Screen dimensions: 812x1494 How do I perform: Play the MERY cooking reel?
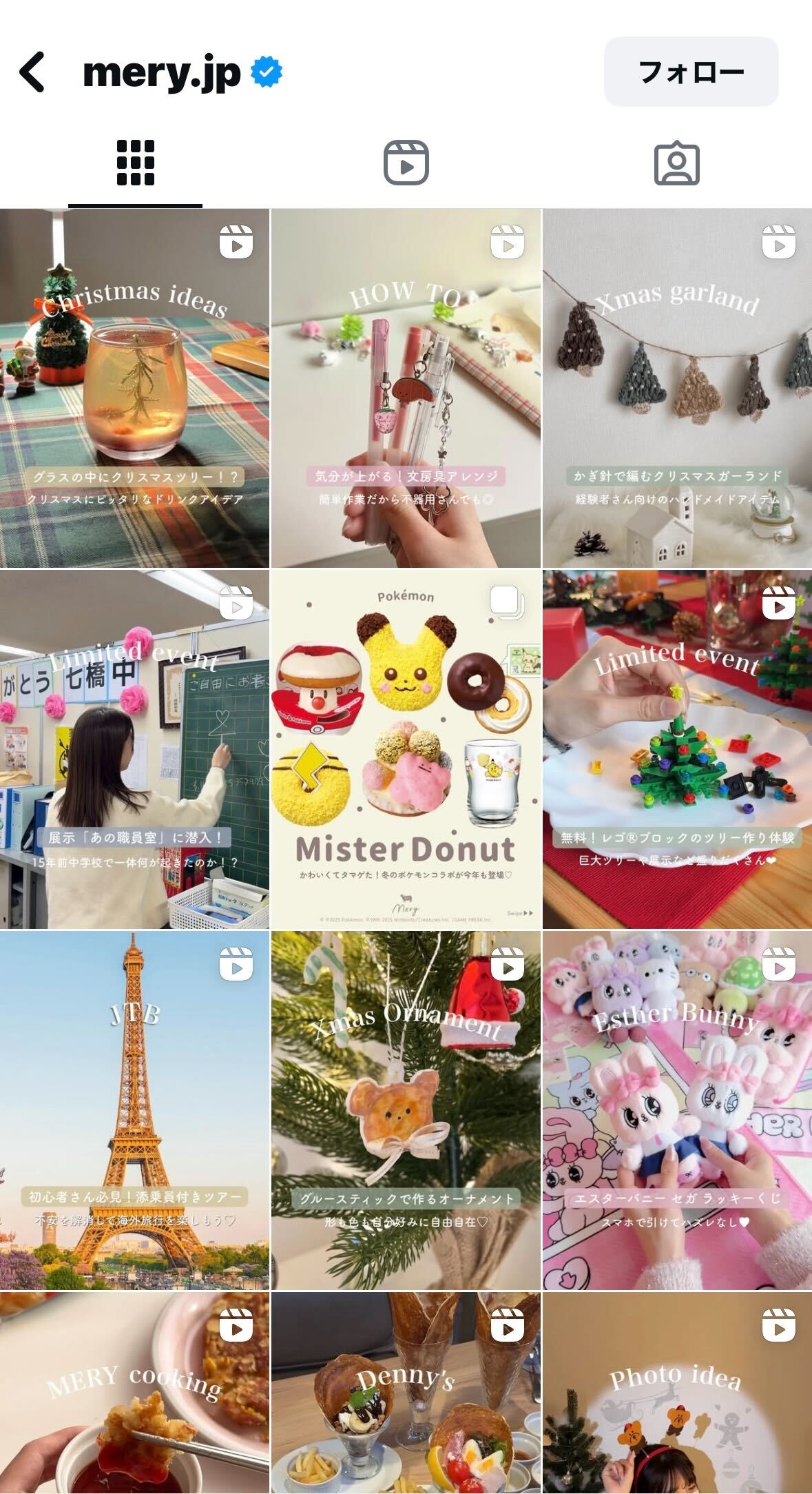coord(134,1392)
